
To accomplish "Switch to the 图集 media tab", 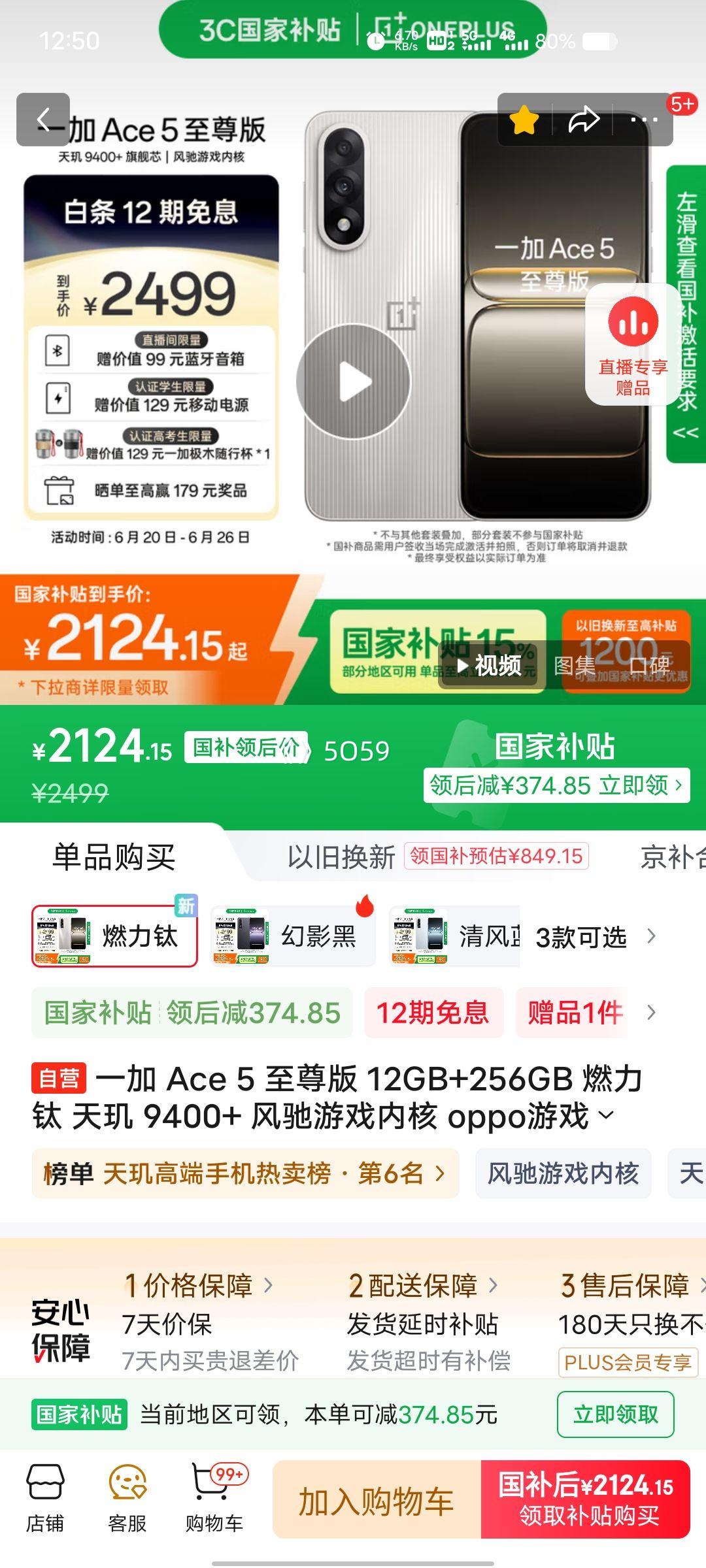I will 574,666.
